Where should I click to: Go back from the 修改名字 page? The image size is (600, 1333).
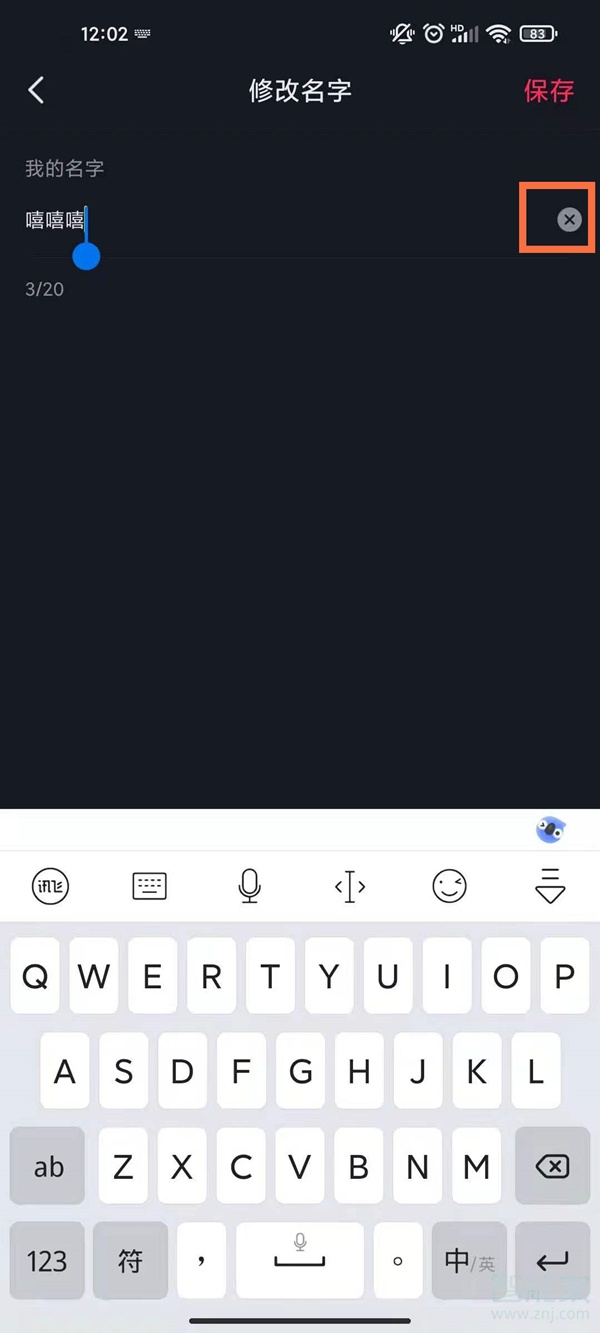click(x=36, y=90)
